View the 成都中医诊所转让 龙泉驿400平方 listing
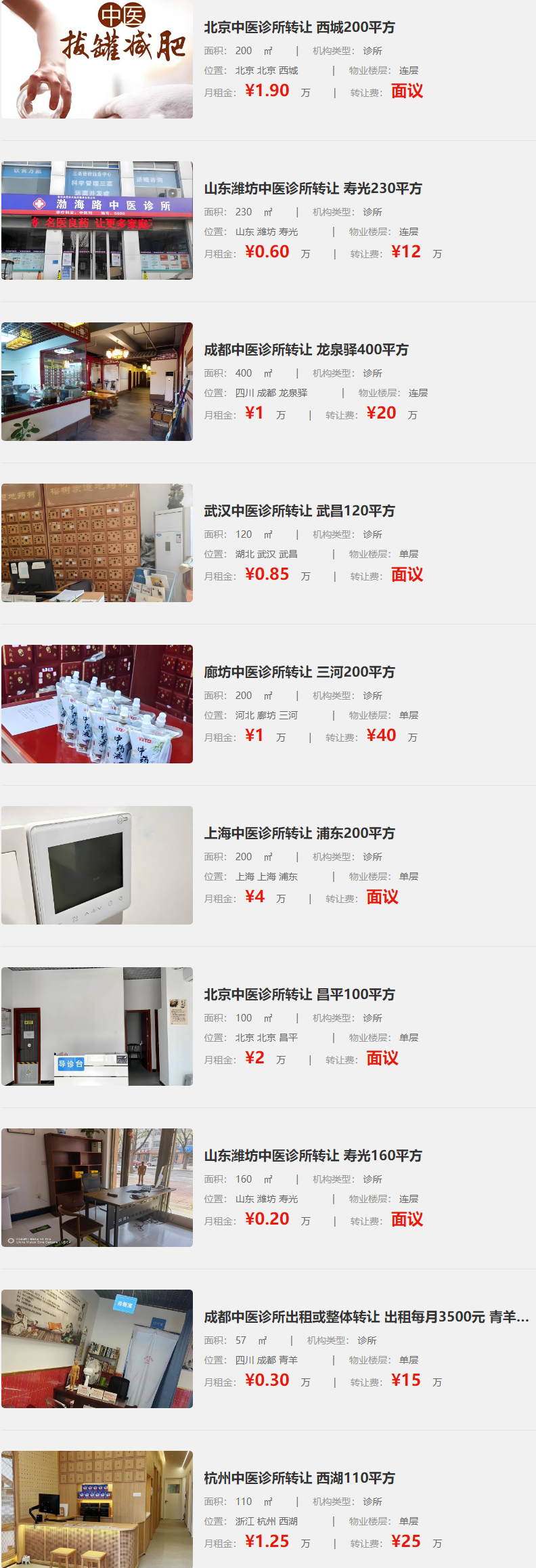 [306, 350]
